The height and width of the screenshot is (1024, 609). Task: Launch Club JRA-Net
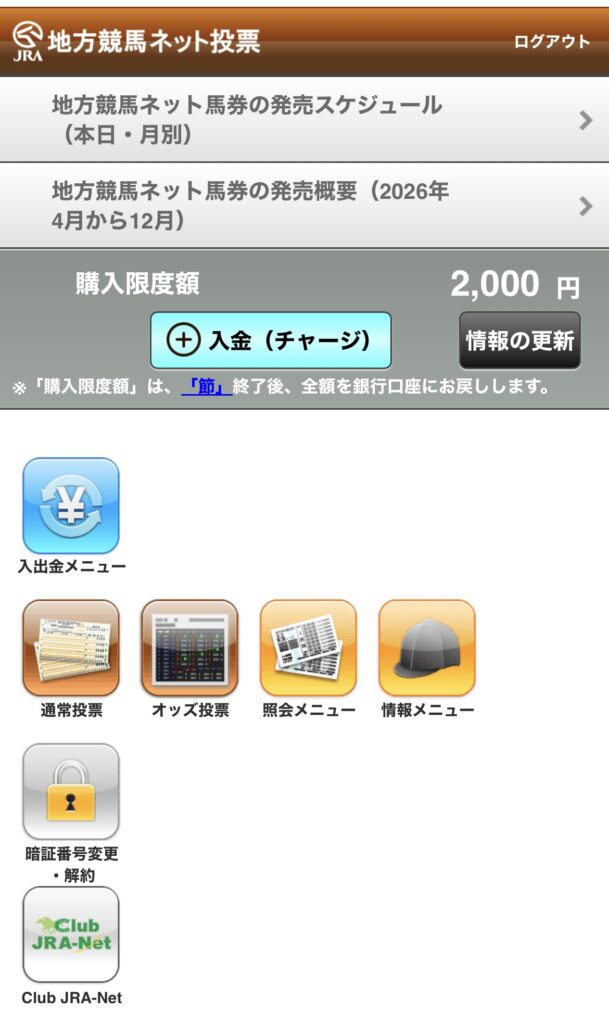click(71, 934)
